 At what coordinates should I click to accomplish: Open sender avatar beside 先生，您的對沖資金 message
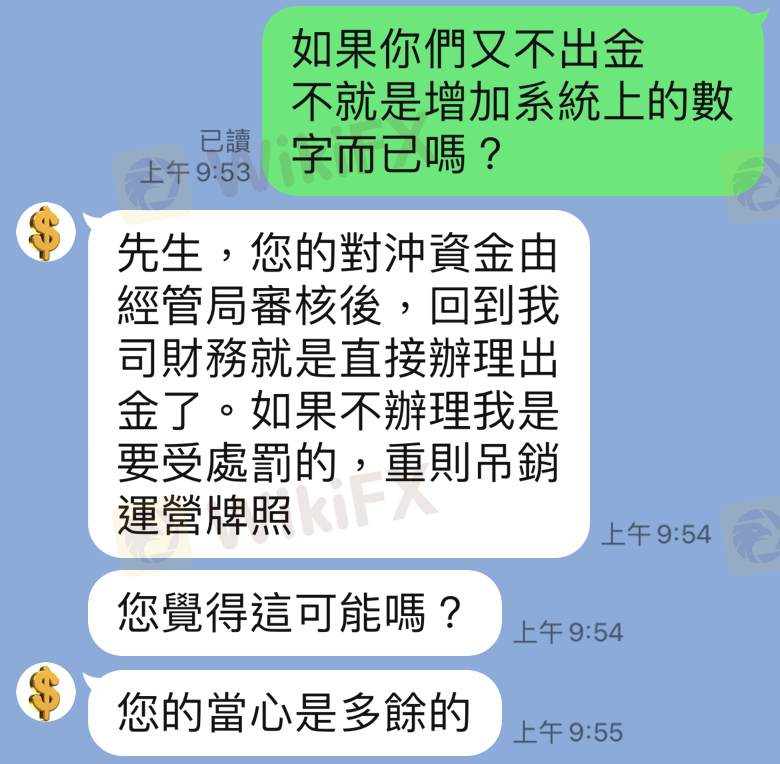(x=45, y=233)
